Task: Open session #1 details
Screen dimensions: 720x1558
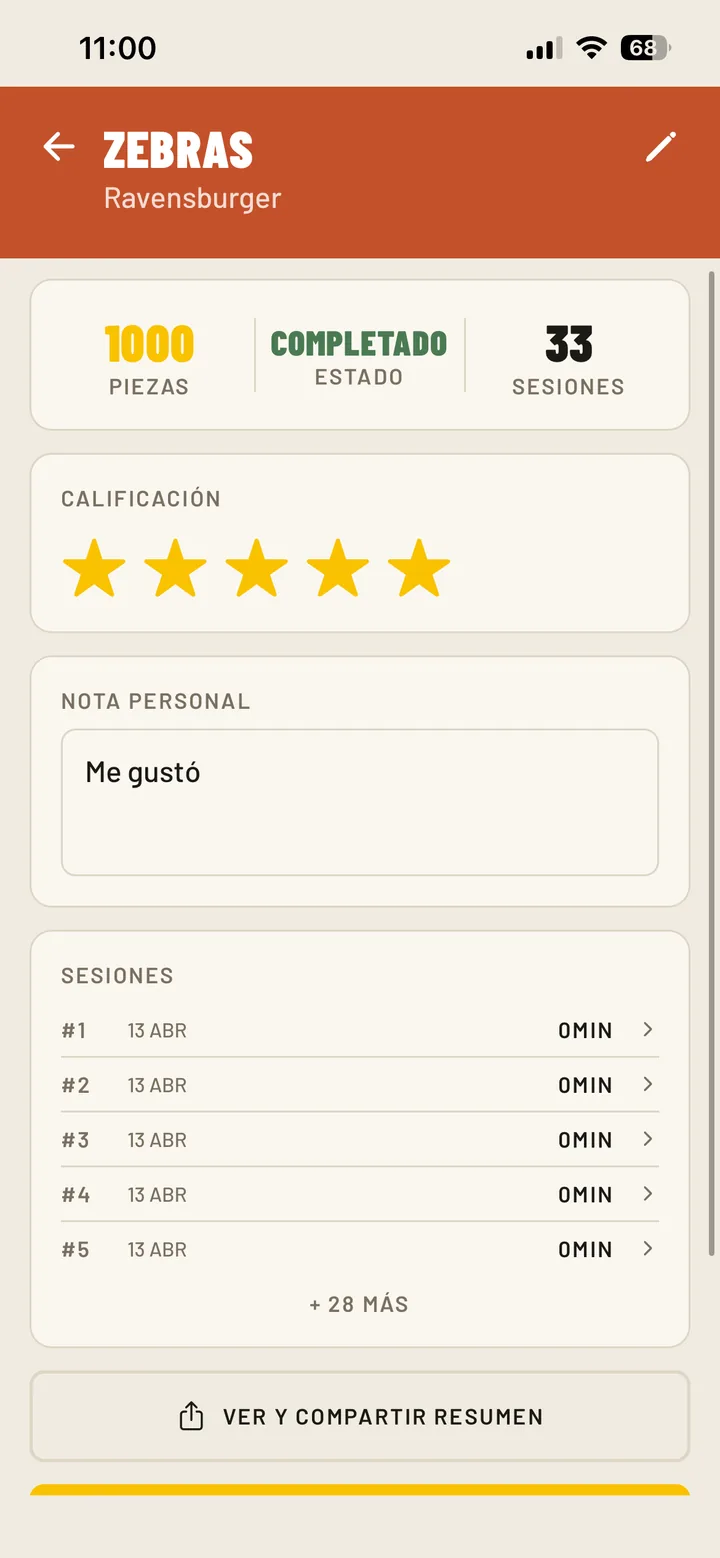Action: tap(360, 1030)
